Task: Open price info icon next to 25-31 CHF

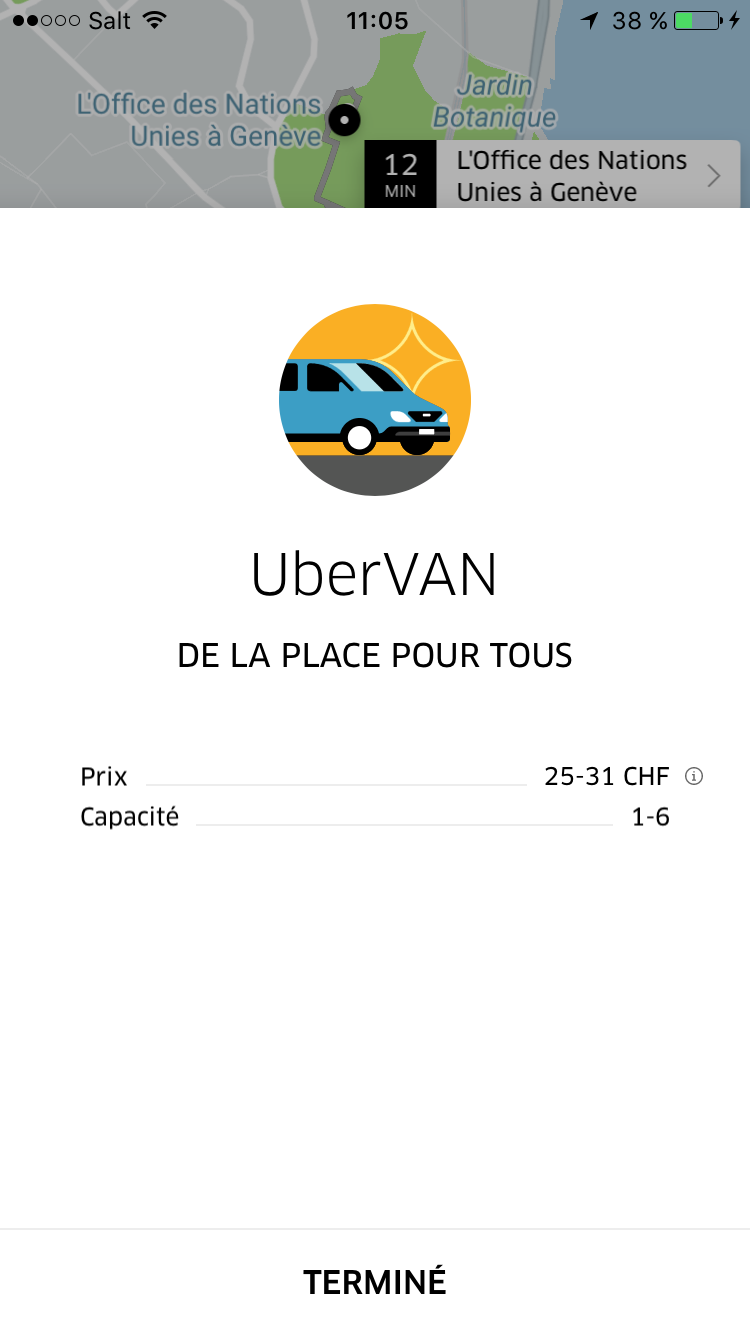Action: click(x=694, y=776)
